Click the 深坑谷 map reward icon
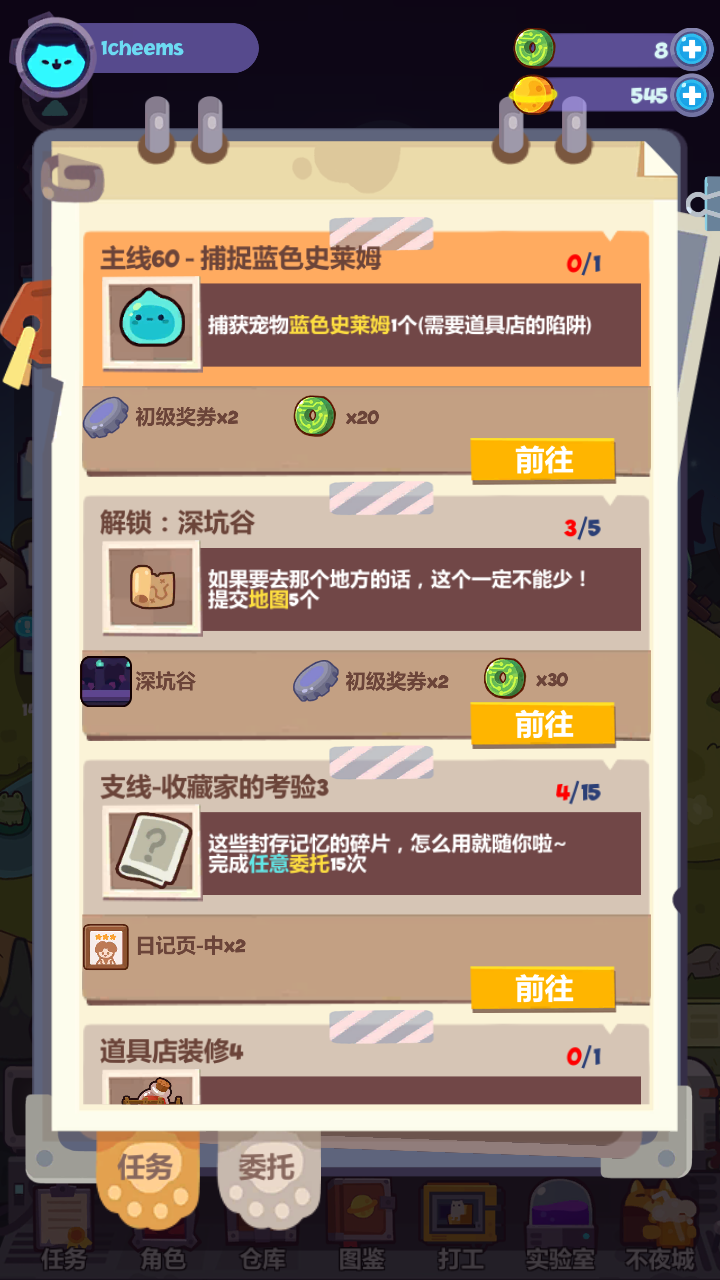 pyautogui.click(x=106, y=678)
